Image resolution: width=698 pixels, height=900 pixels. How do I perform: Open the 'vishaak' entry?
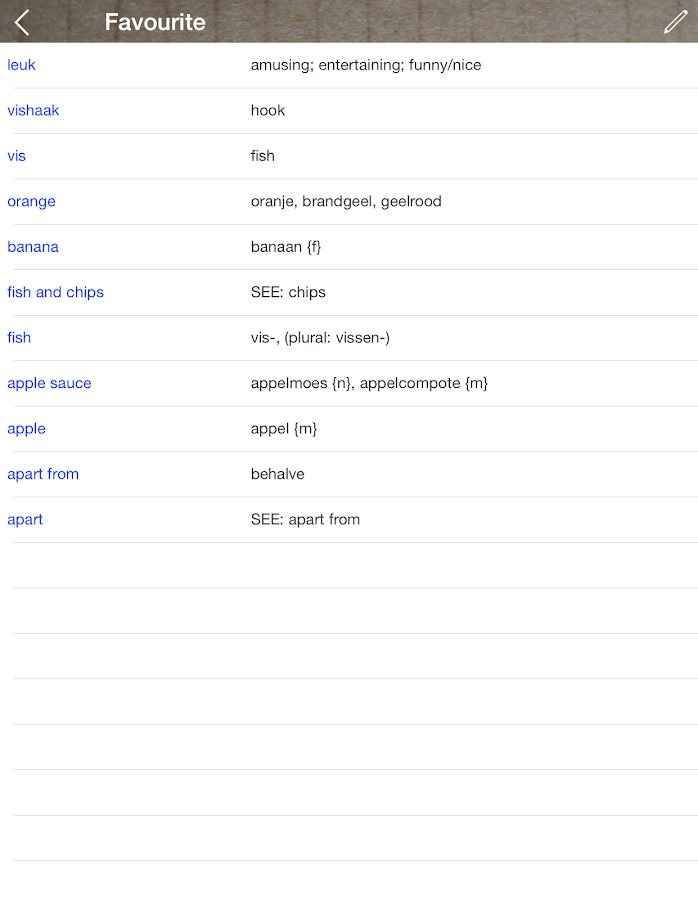click(x=33, y=110)
